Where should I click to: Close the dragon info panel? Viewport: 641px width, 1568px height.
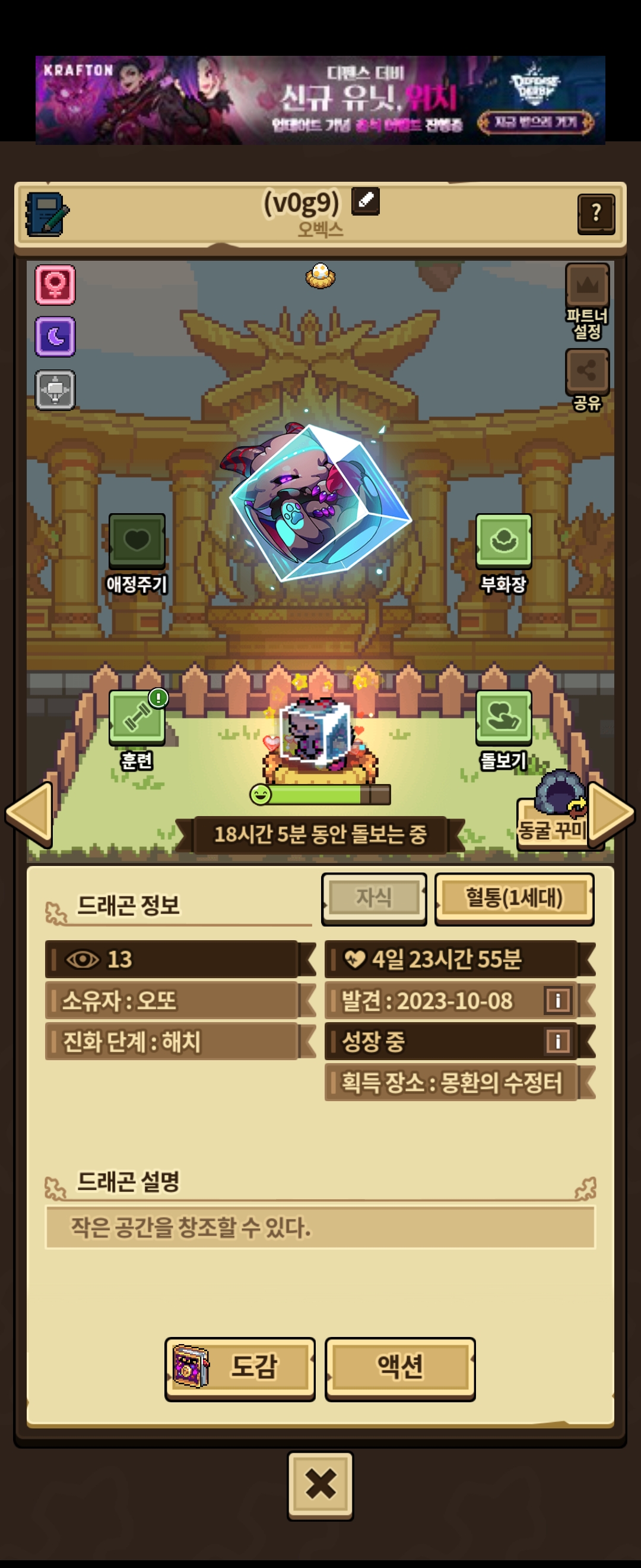click(320, 1485)
